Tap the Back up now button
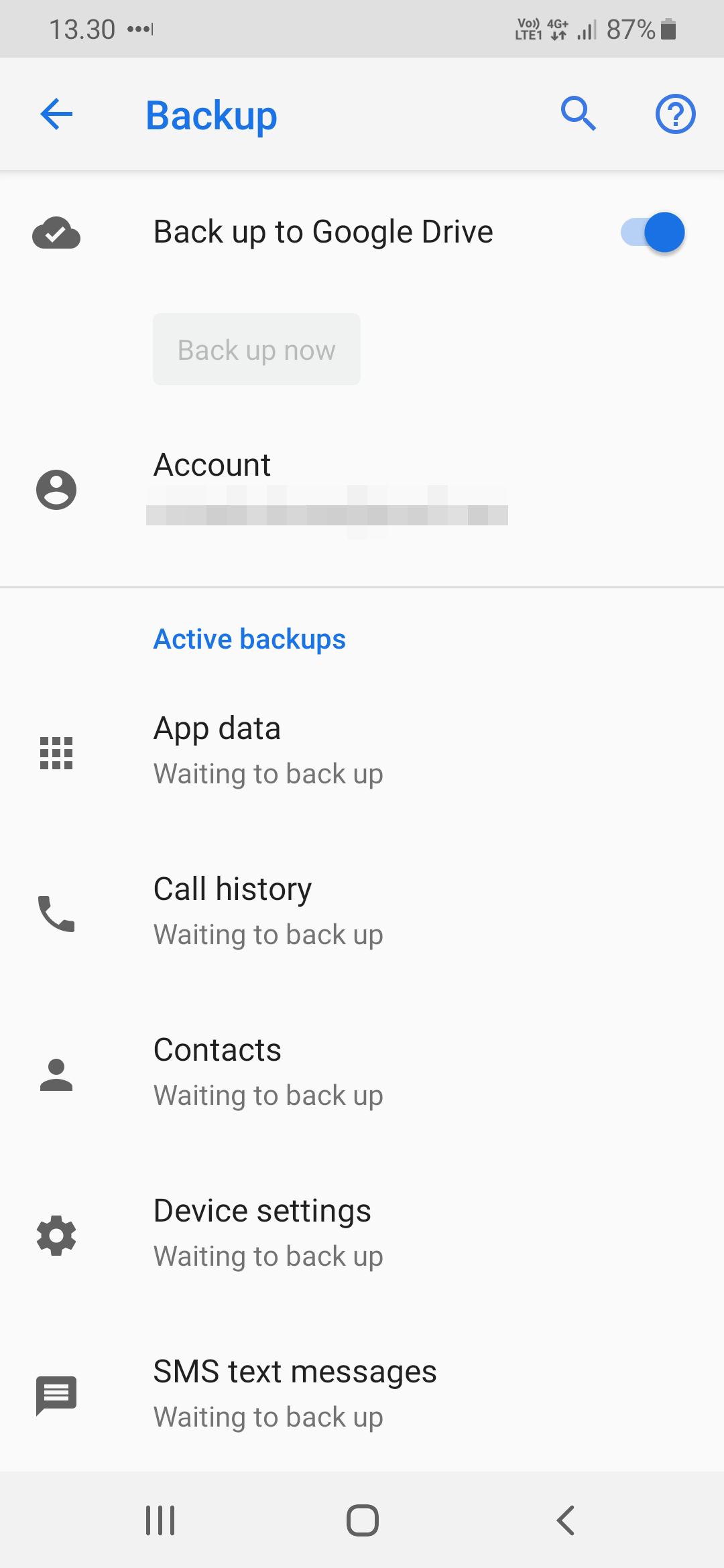 point(256,350)
